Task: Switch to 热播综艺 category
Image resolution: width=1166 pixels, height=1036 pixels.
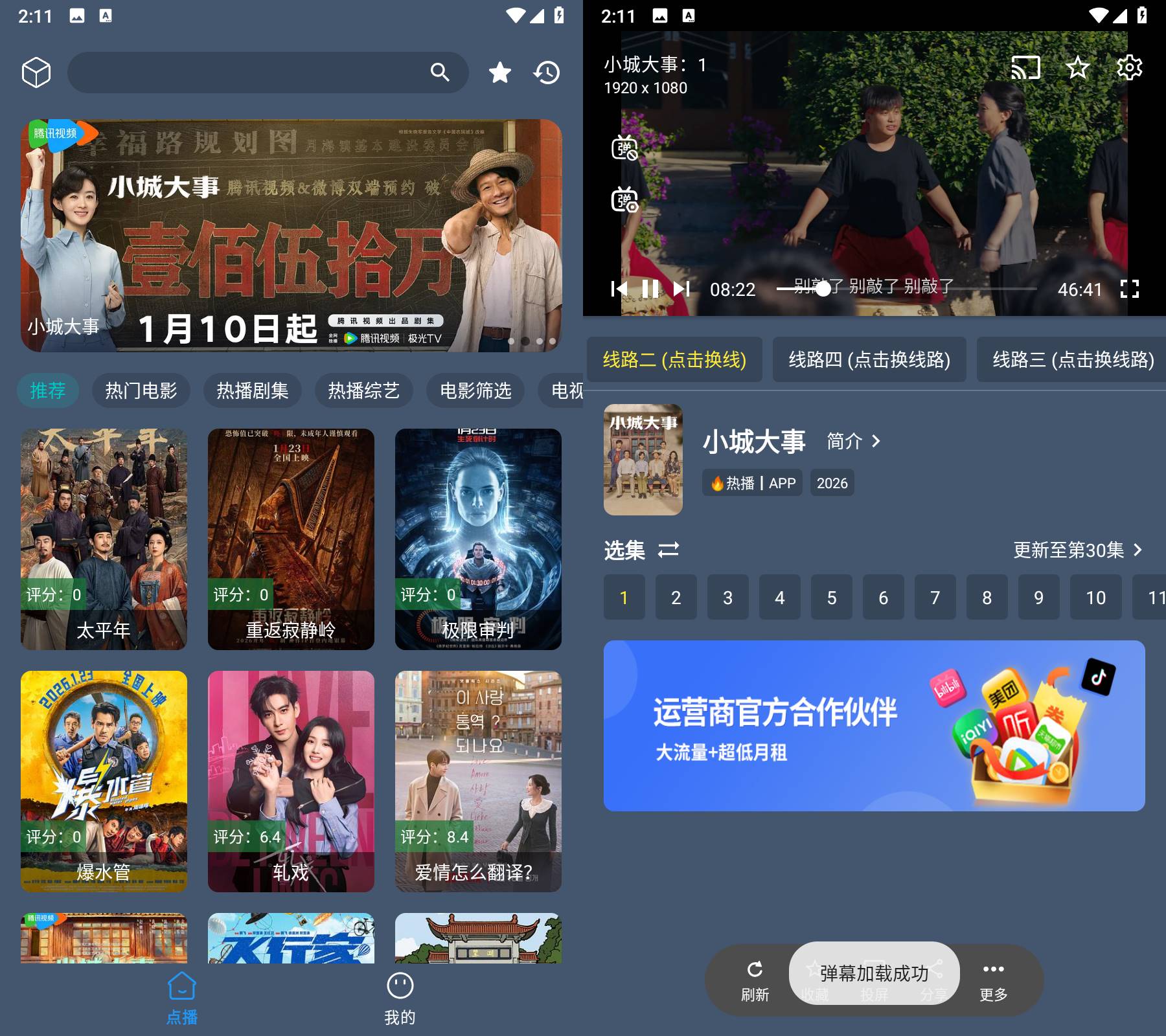Action: (363, 390)
